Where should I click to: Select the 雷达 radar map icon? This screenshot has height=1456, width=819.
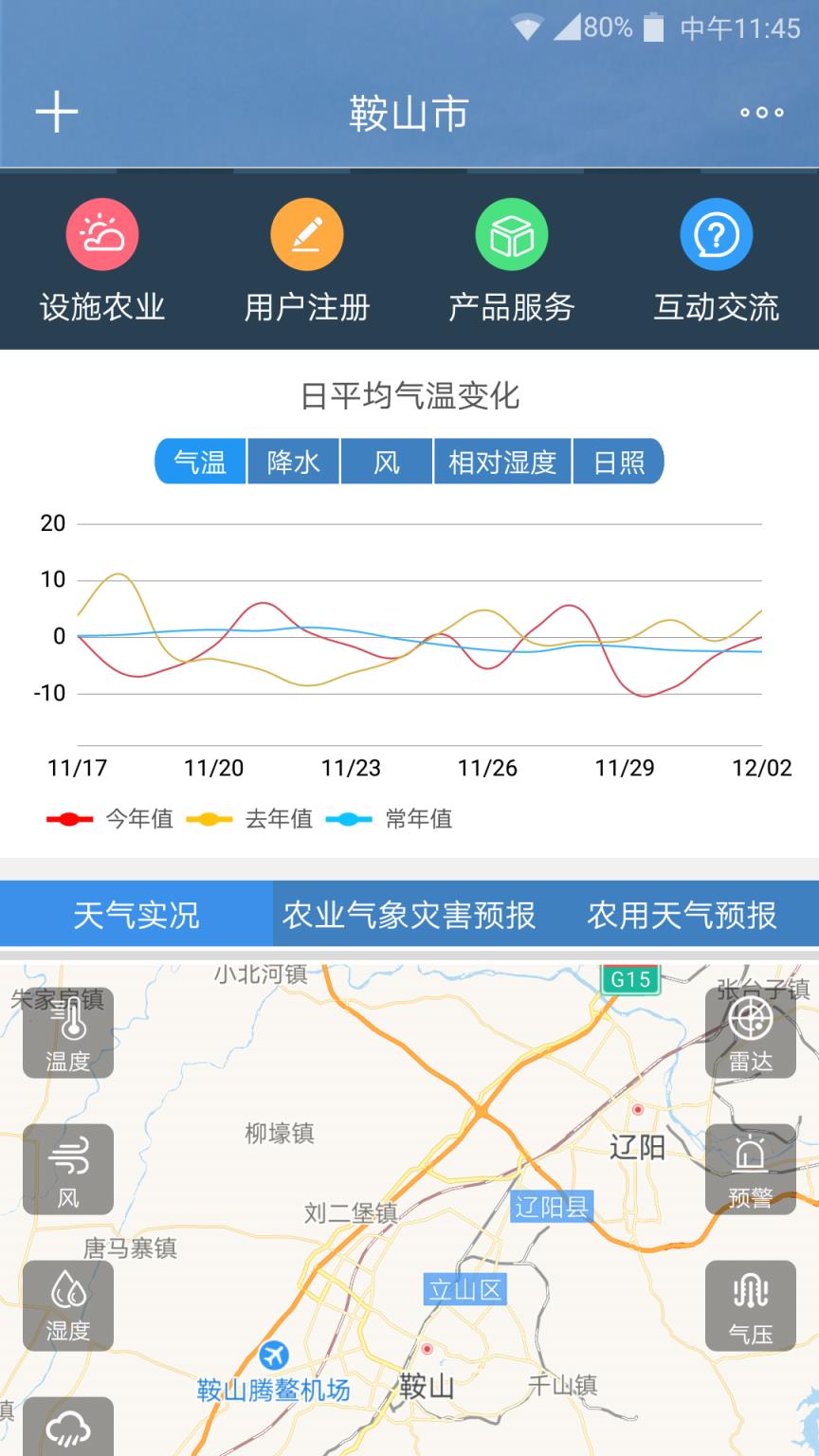(x=751, y=1032)
